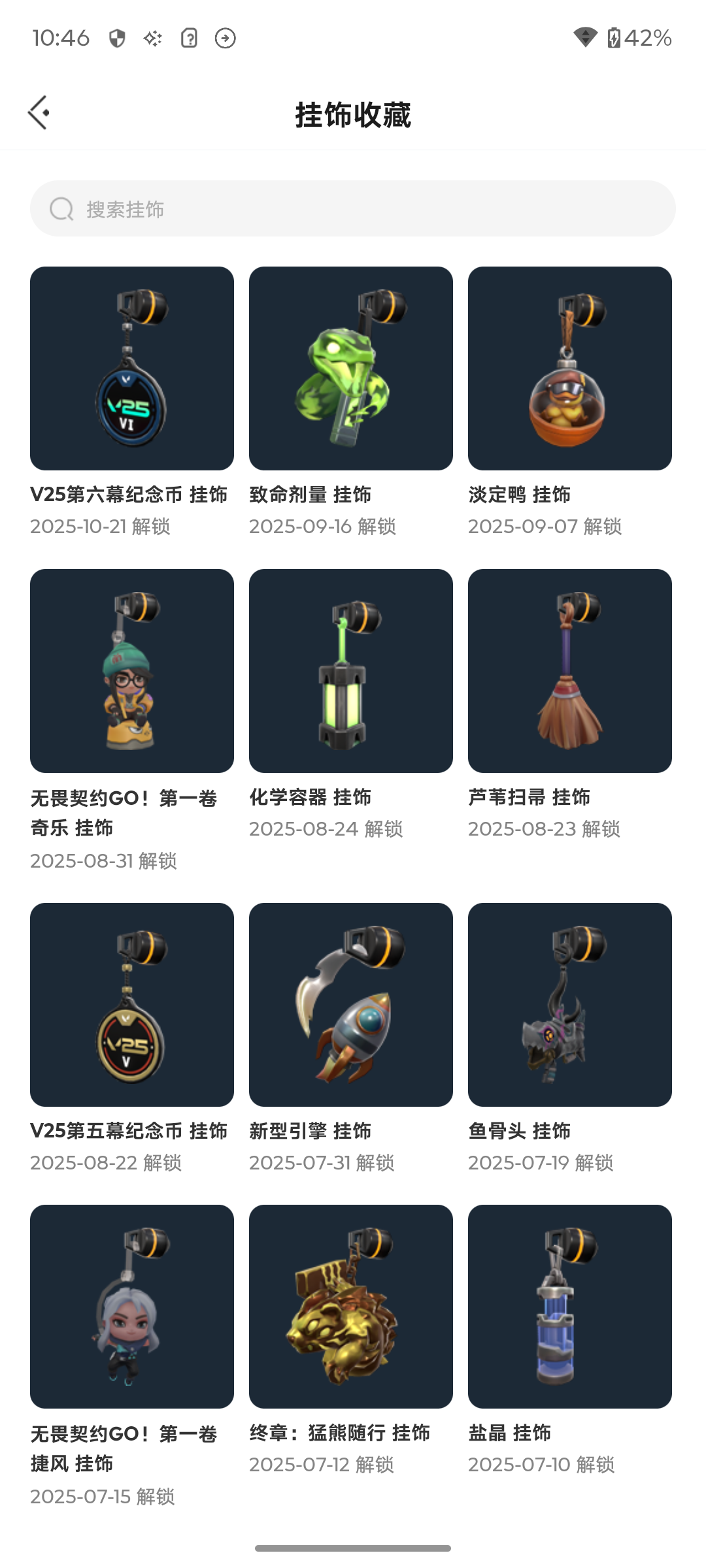Open the 新型引擎 挂饰 card
Screen dimensions: 706x1568
(351, 1005)
